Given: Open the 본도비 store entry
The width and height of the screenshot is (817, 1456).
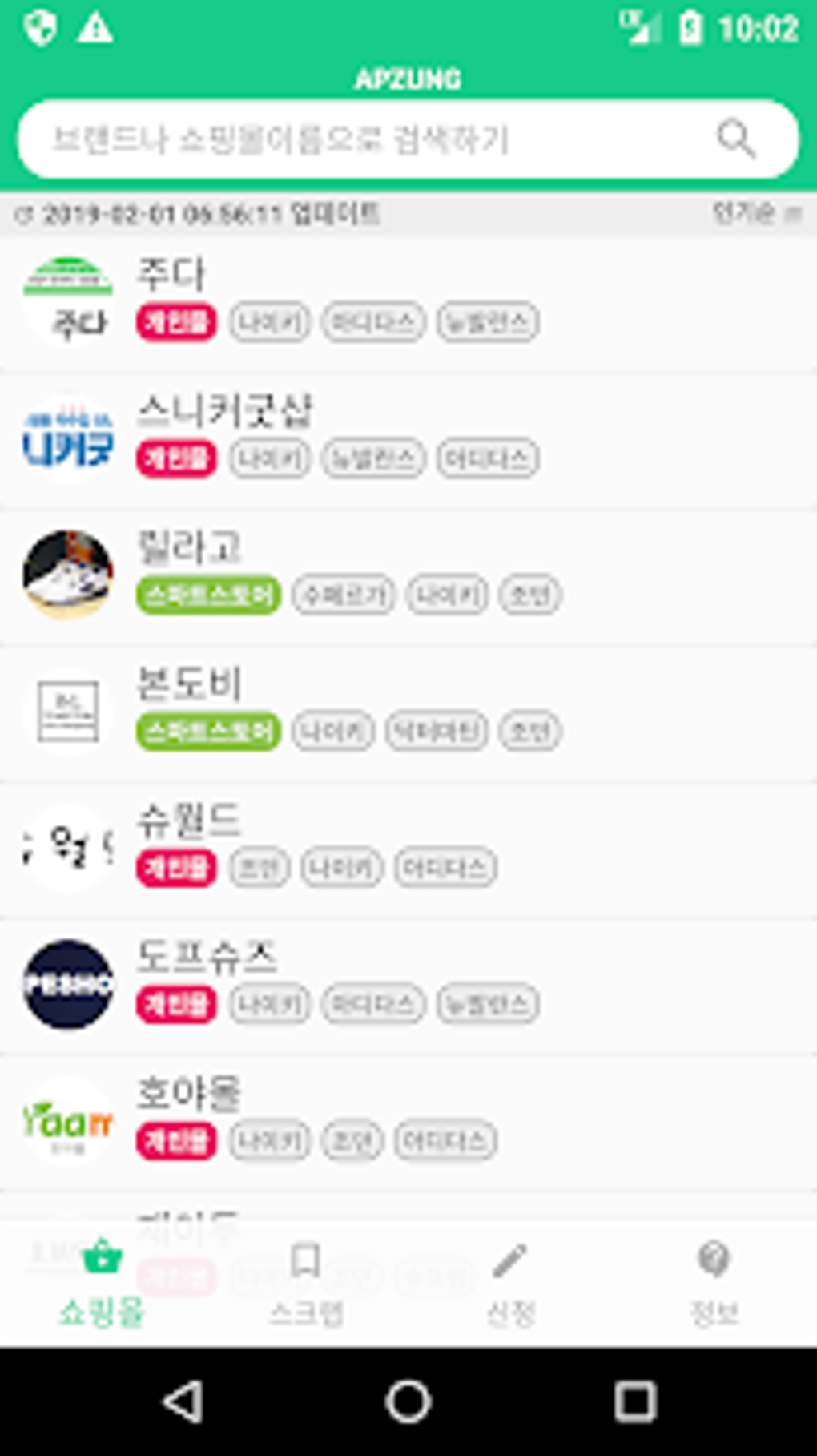Looking at the screenshot, I should point(408,711).
